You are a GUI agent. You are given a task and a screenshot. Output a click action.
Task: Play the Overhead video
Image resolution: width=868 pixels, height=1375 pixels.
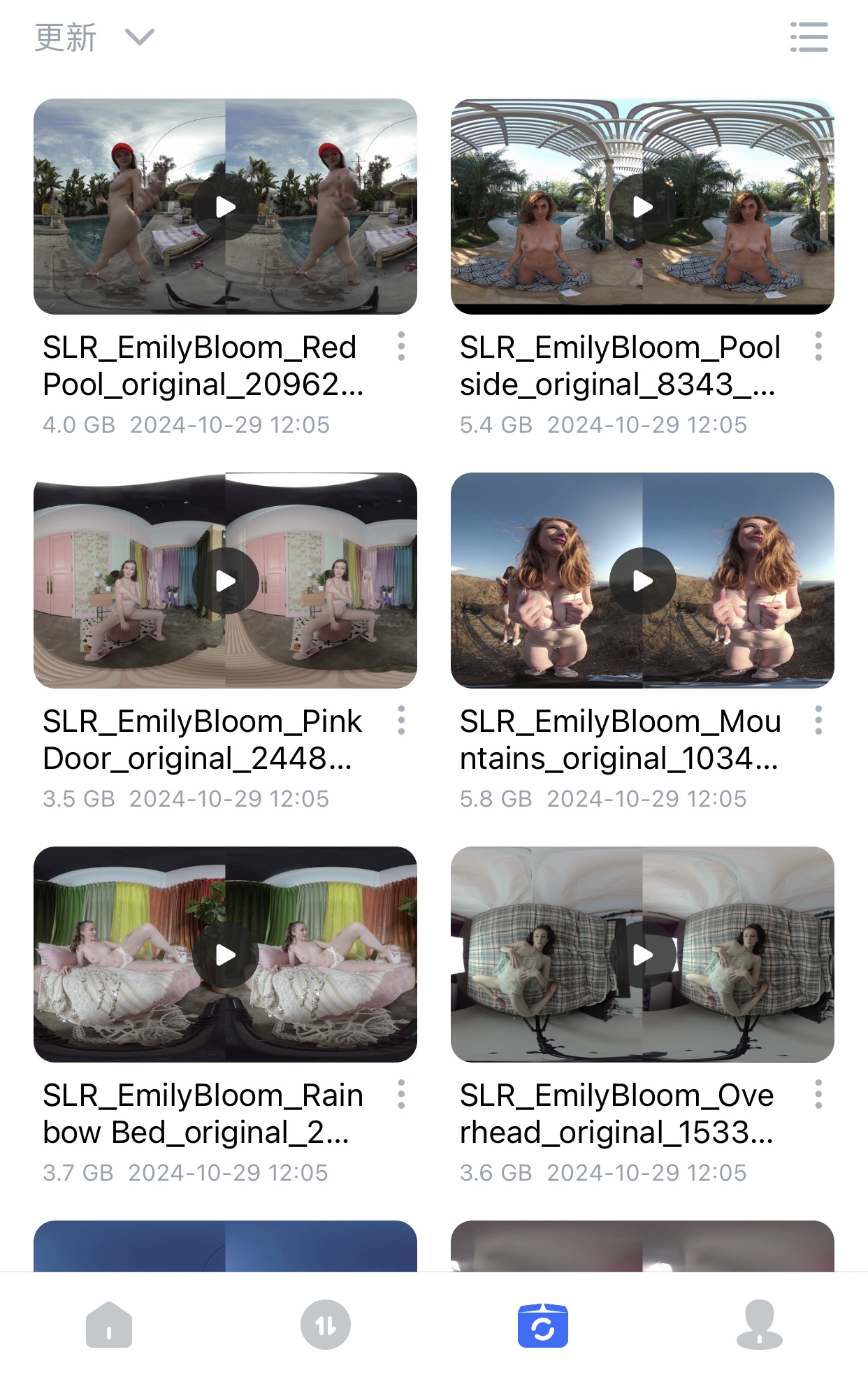642,955
